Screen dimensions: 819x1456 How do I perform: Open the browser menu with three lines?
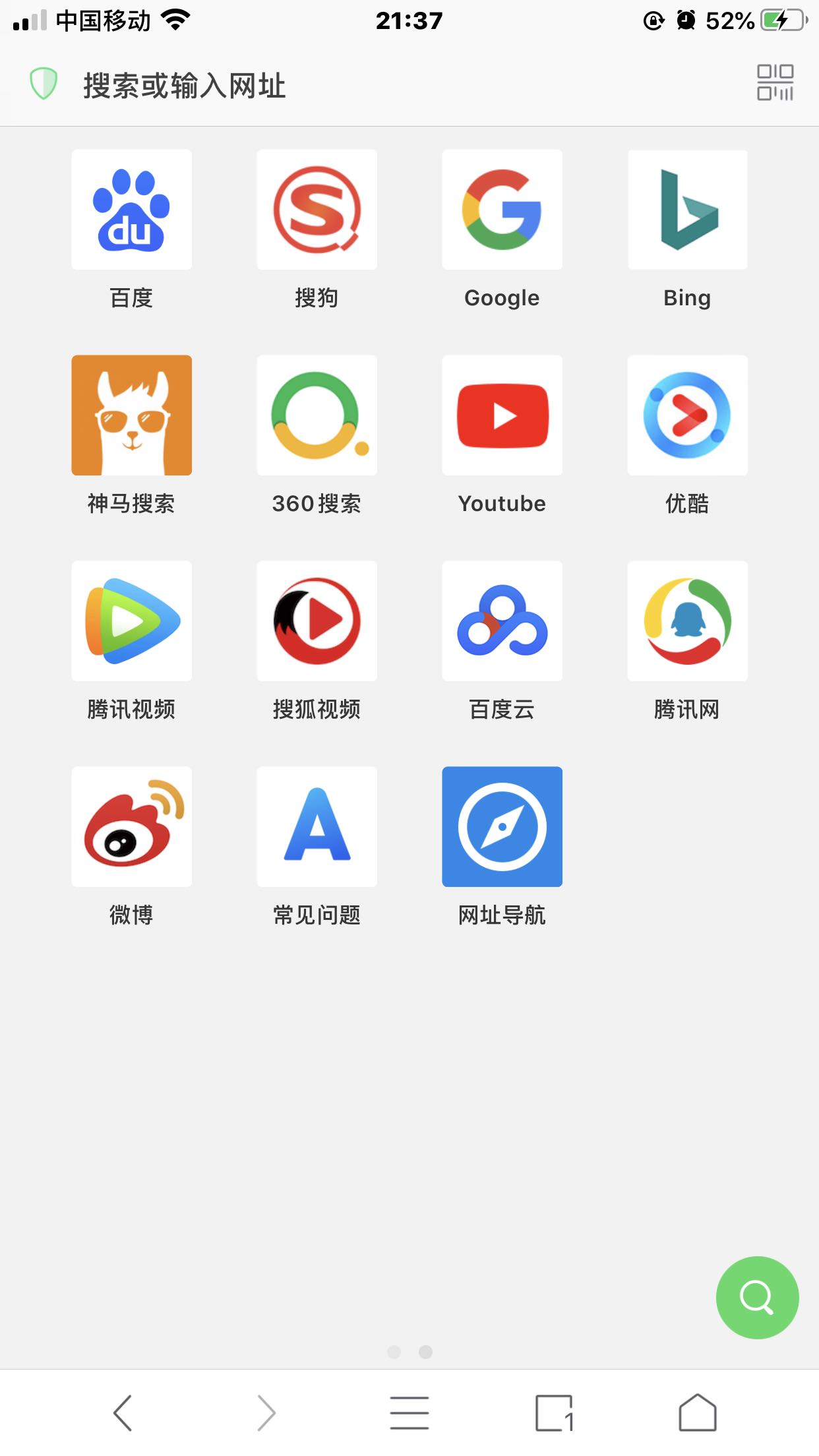click(x=409, y=1412)
